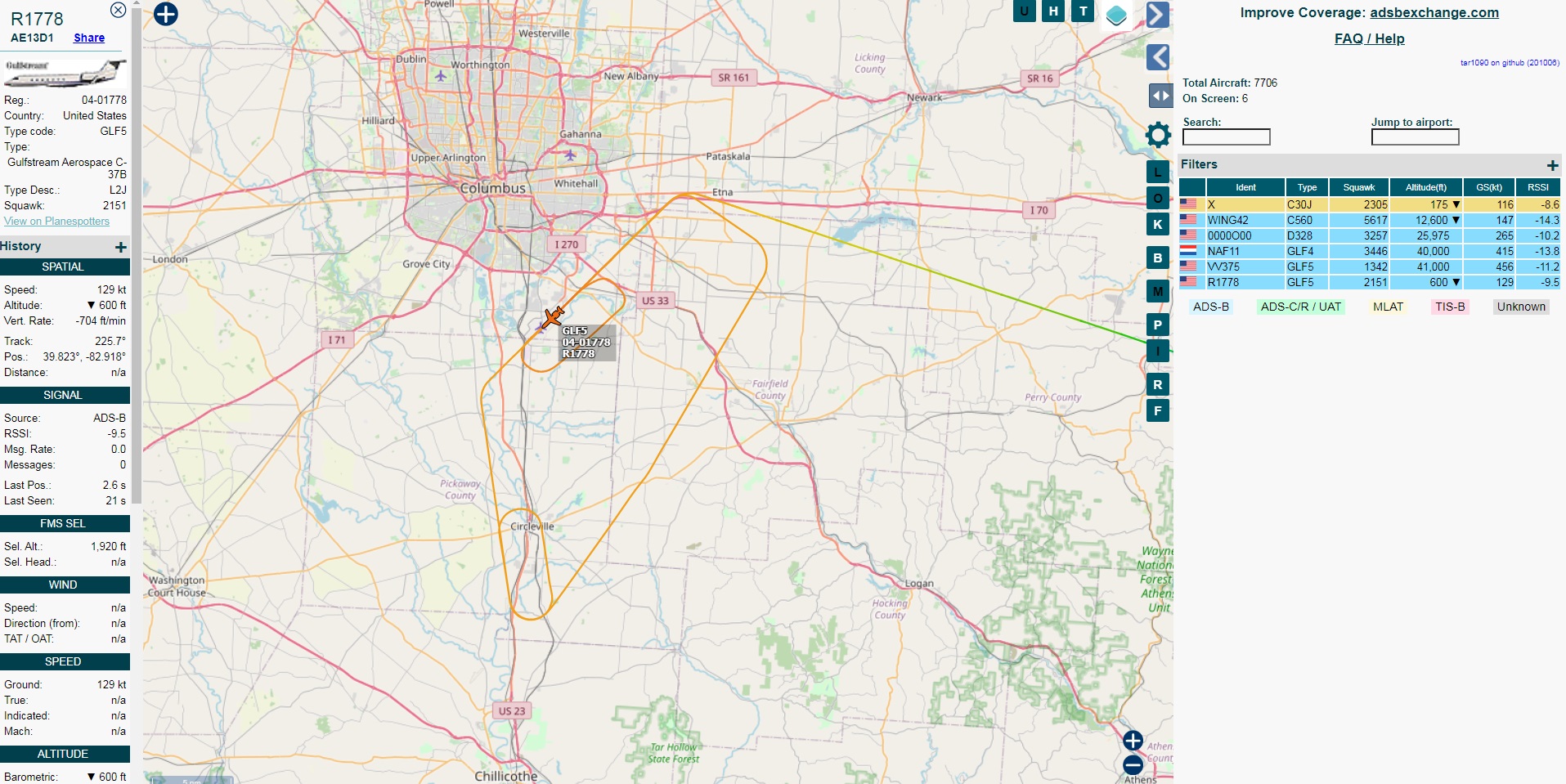Image resolution: width=1566 pixels, height=784 pixels.
Task: Open the map settings gear
Action: [1158, 135]
